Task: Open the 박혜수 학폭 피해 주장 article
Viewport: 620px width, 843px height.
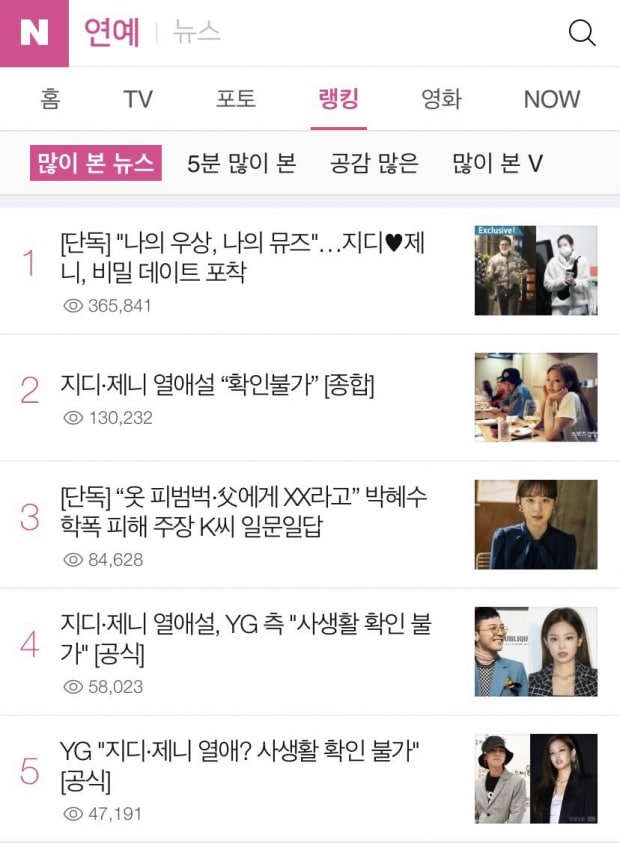Action: click(244, 510)
